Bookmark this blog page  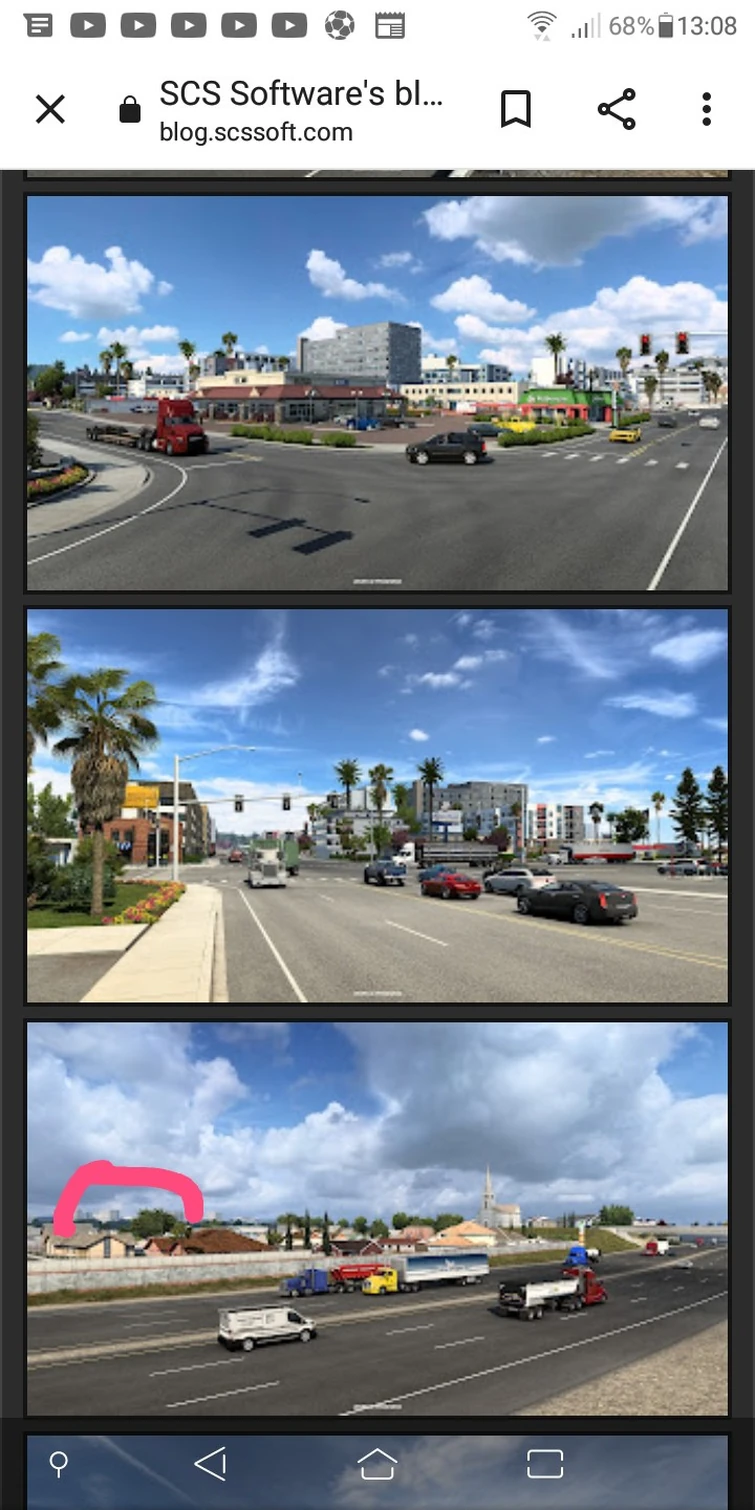tap(515, 109)
